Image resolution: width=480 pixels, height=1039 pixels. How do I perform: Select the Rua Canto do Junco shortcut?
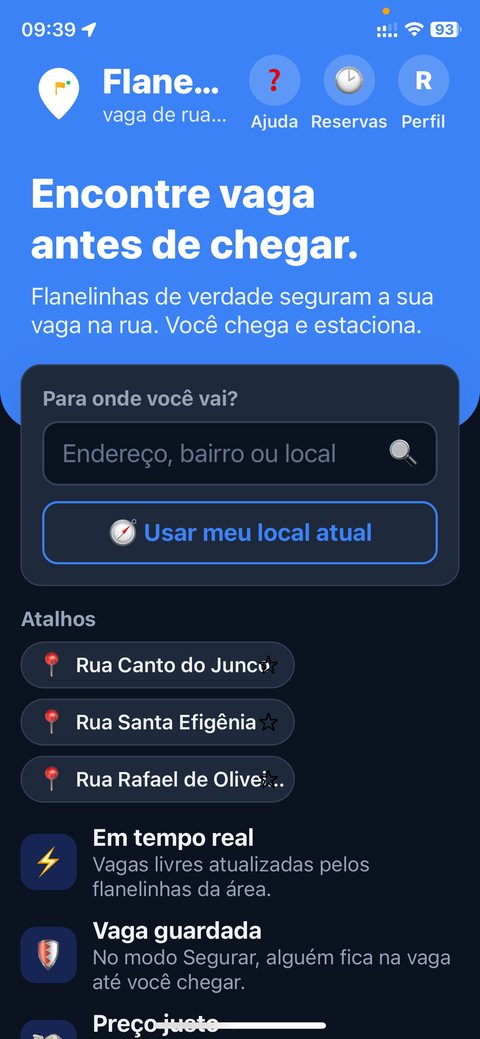pos(158,665)
